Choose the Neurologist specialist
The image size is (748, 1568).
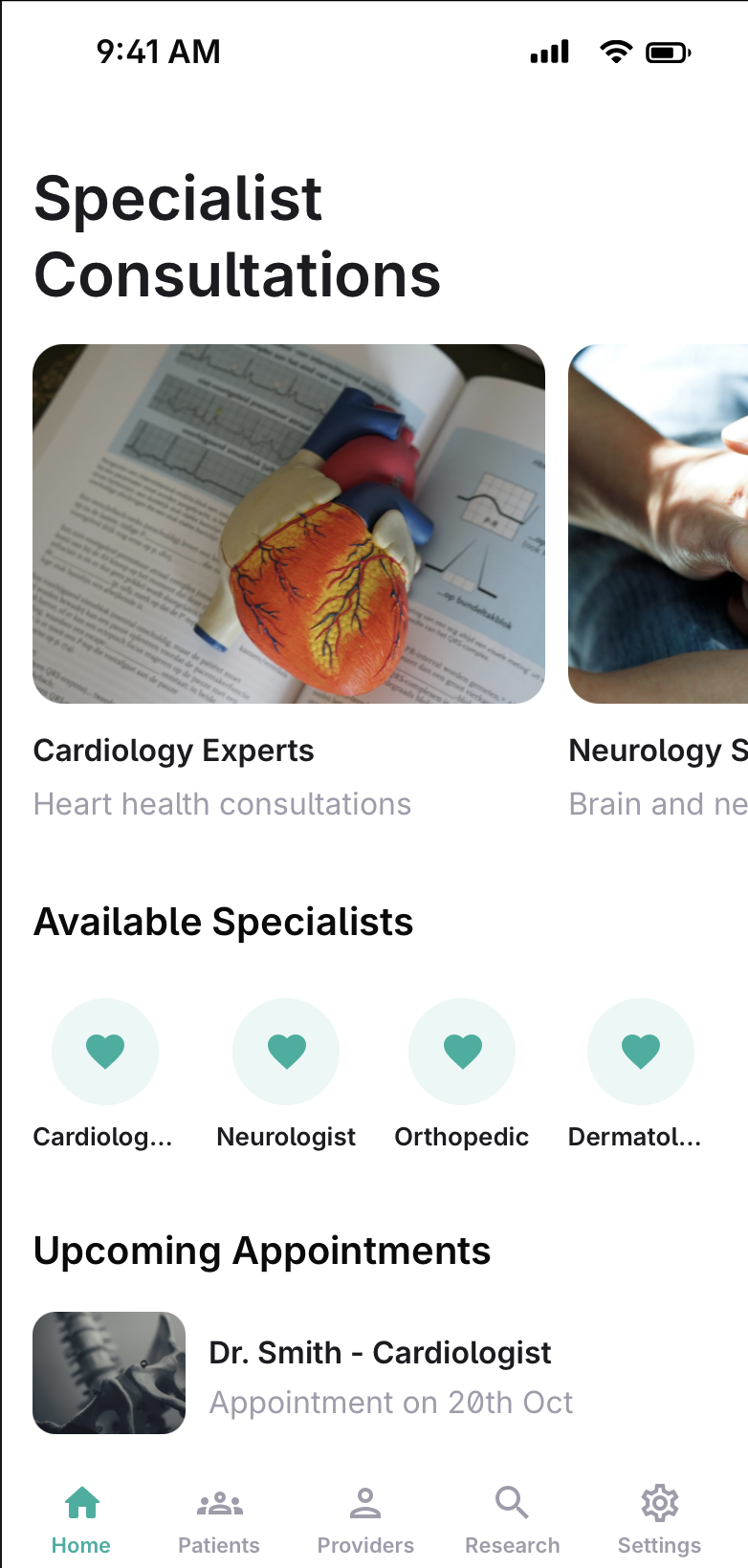point(286,1052)
